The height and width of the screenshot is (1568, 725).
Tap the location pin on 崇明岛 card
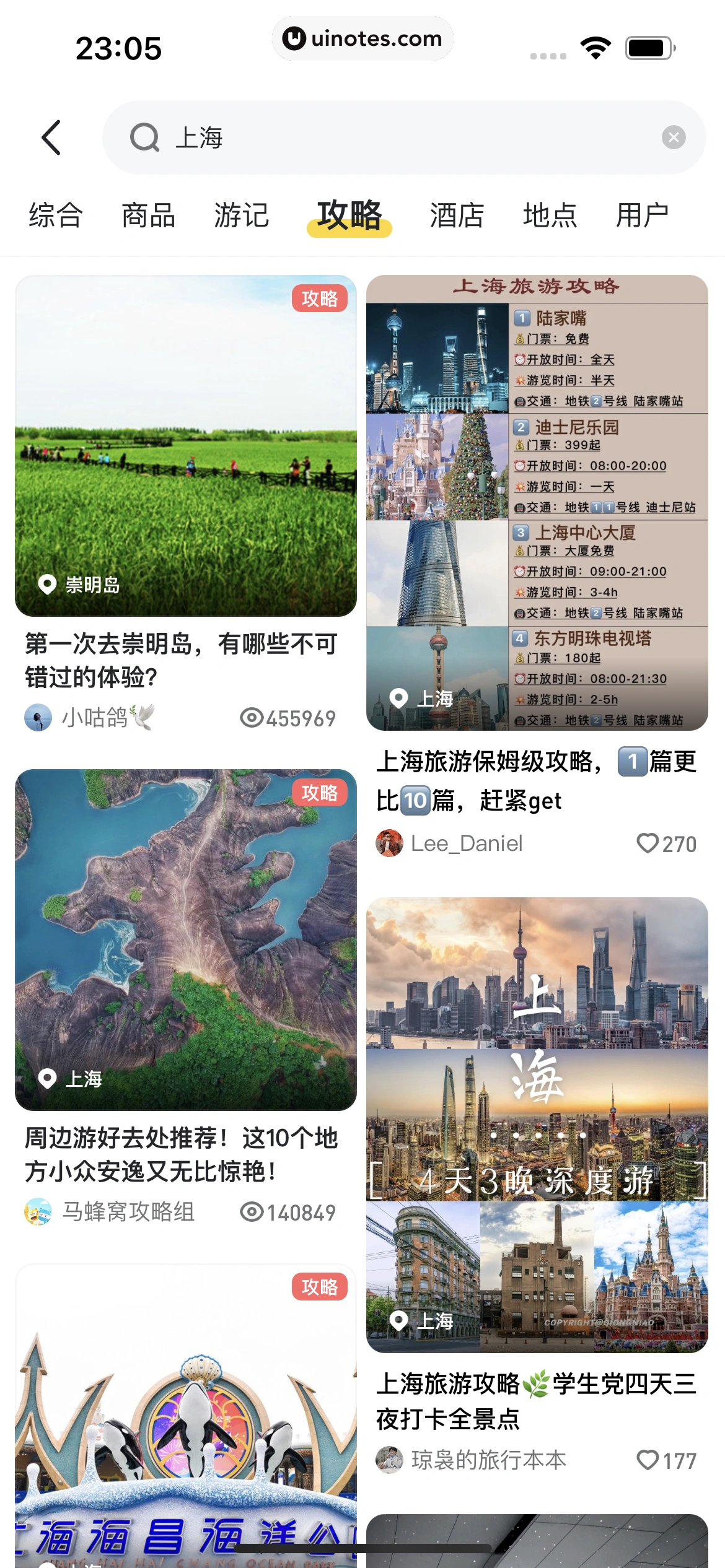click(x=47, y=583)
